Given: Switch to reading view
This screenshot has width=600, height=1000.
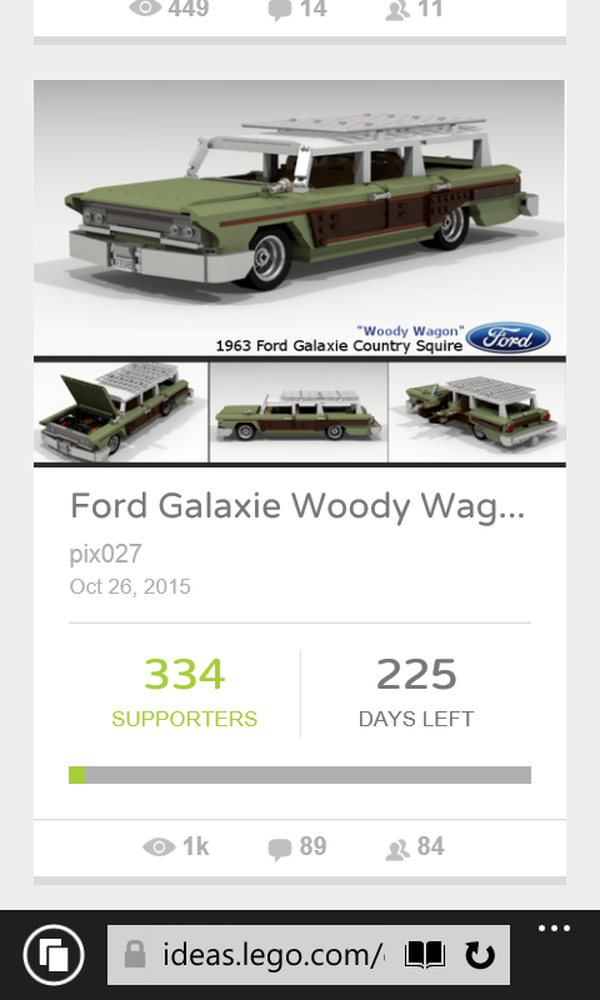Looking at the screenshot, I should point(424,955).
